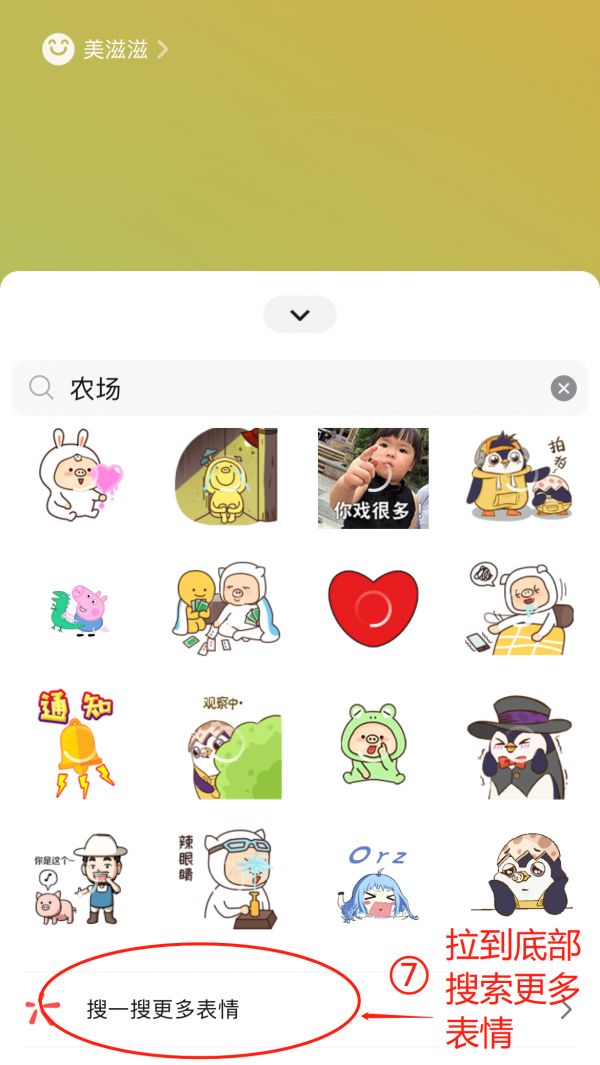Screen dimensions: 600x1065
Task: Open 搜一搜更多表情 to find more stickers
Action: click(x=163, y=1010)
